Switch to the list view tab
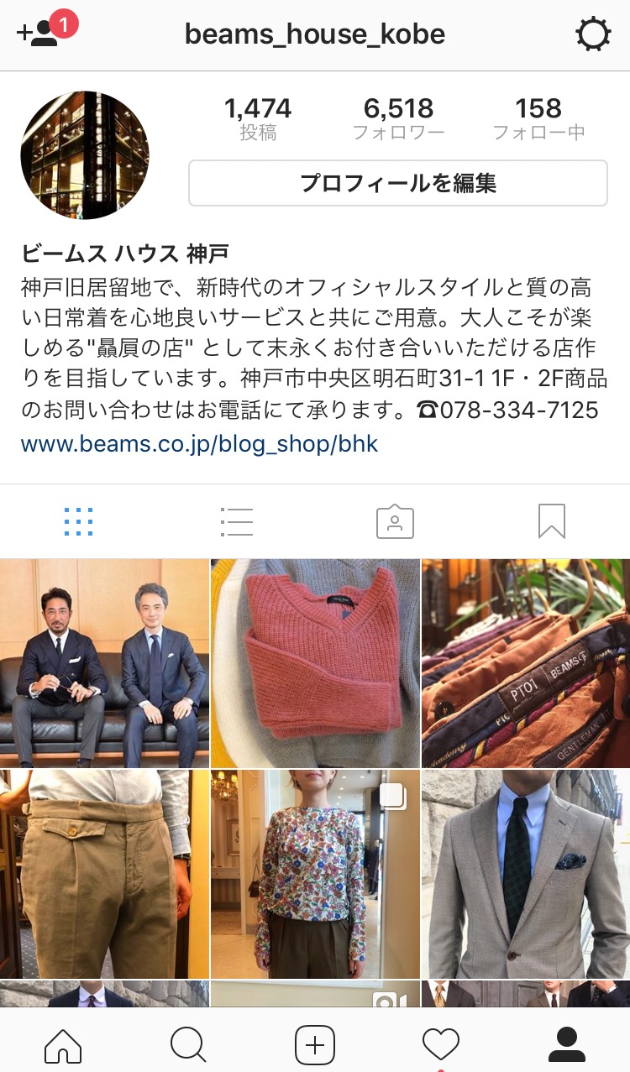Screen dimensions: 630x1072 [x=236, y=521]
